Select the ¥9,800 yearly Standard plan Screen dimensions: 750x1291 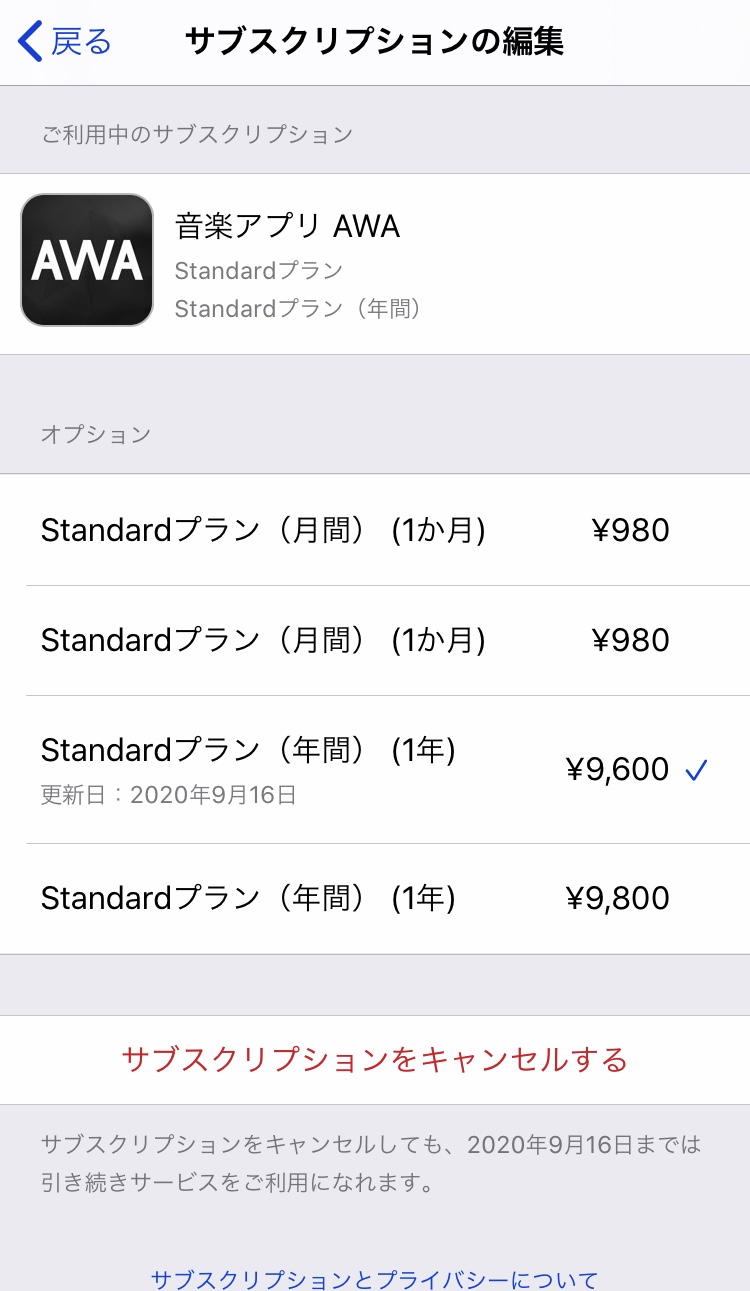point(374,899)
